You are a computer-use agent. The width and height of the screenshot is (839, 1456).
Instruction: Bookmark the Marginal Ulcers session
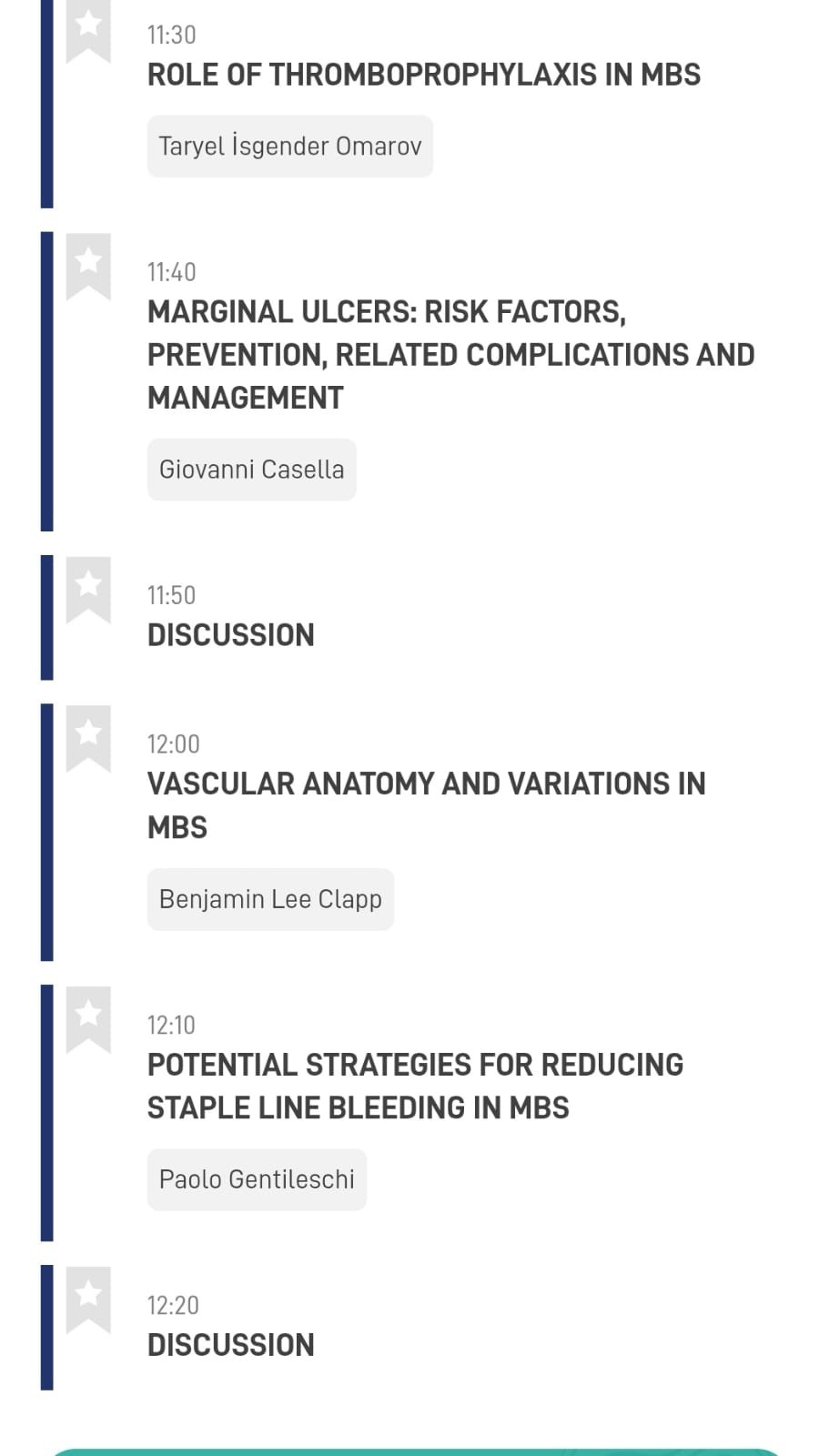(x=88, y=265)
